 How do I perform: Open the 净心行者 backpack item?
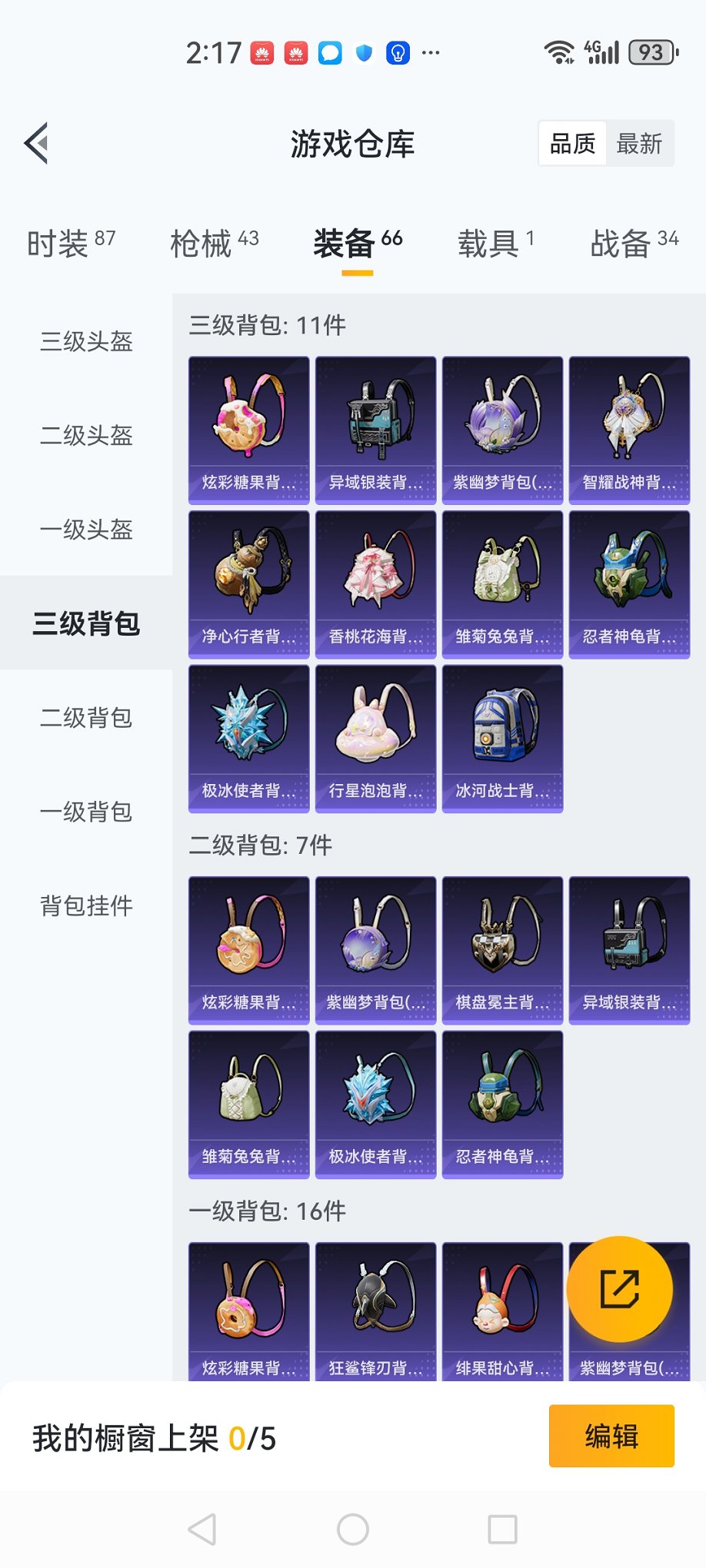pyautogui.click(x=248, y=584)
